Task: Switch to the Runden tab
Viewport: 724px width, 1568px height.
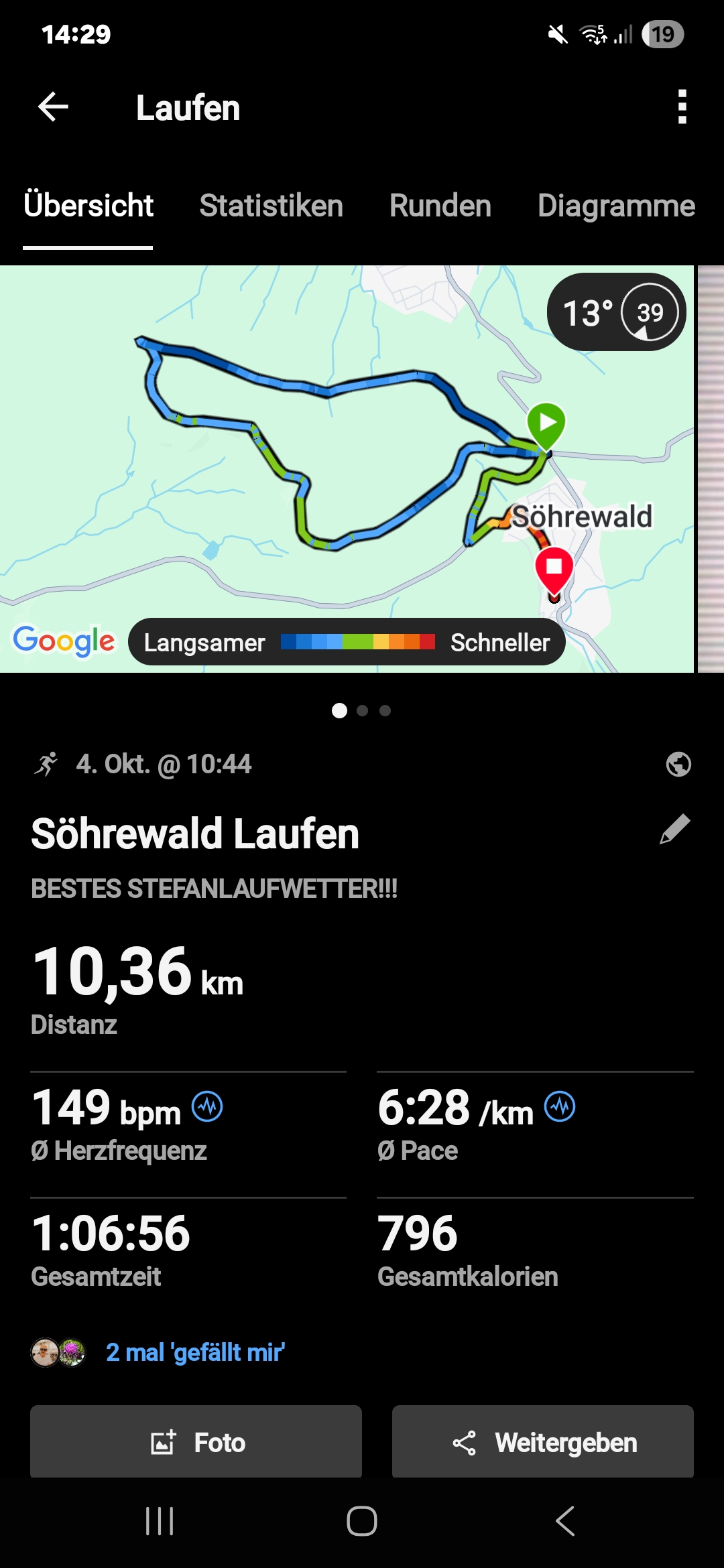Action: click(x=440, y=206)
